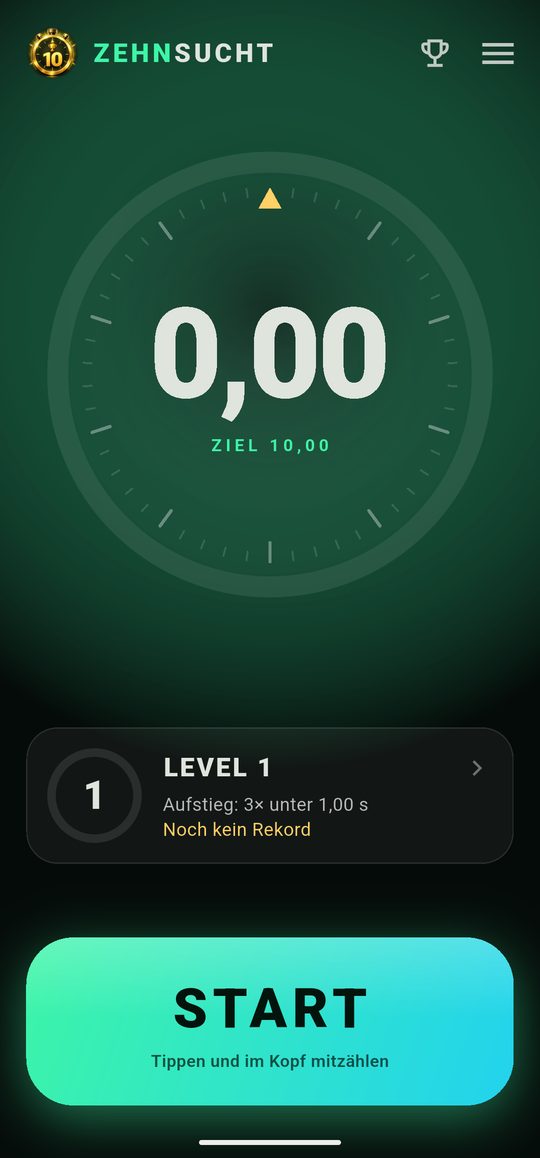
Task: Open the trophy leaderboard icon
Action: [434, 53]
